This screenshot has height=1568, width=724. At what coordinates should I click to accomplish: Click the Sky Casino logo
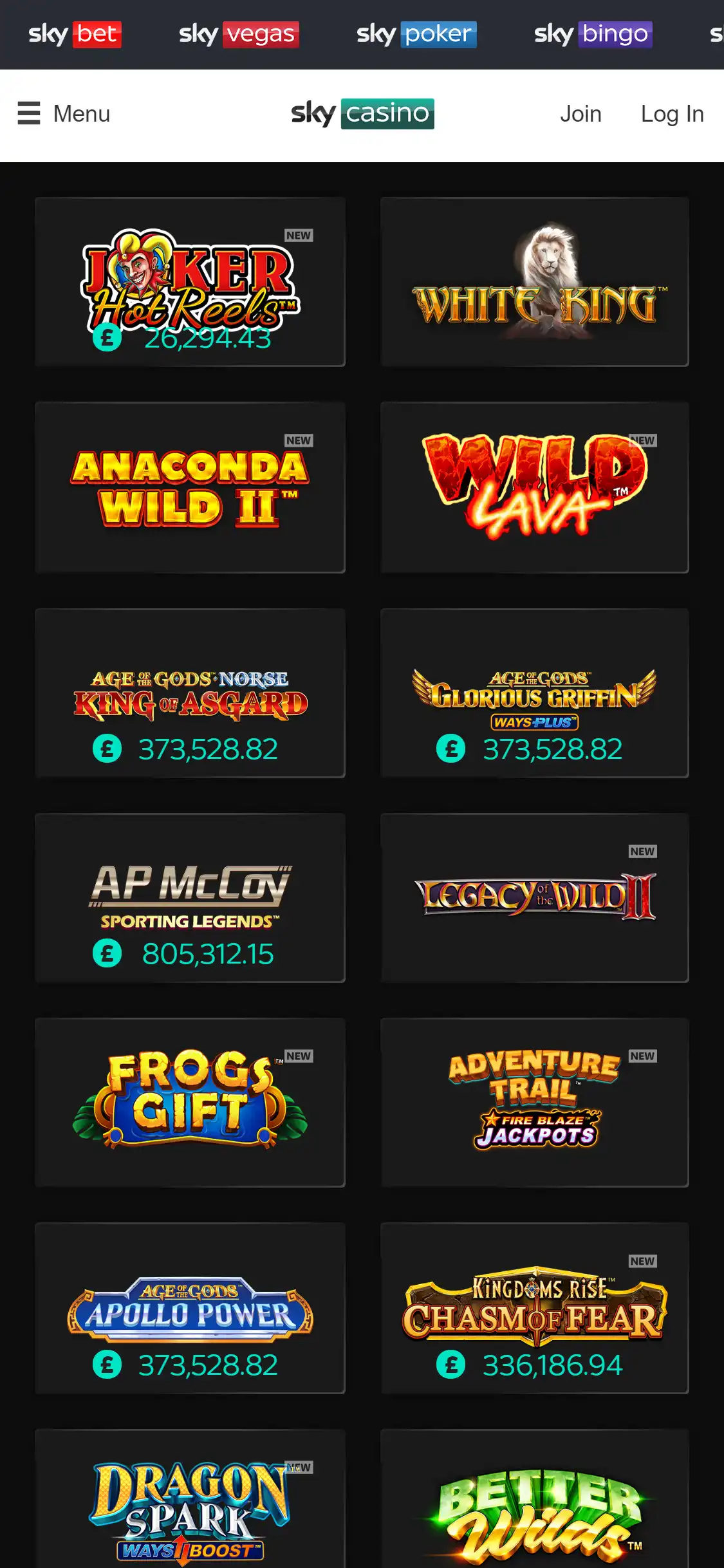click(x=362, y=113)
